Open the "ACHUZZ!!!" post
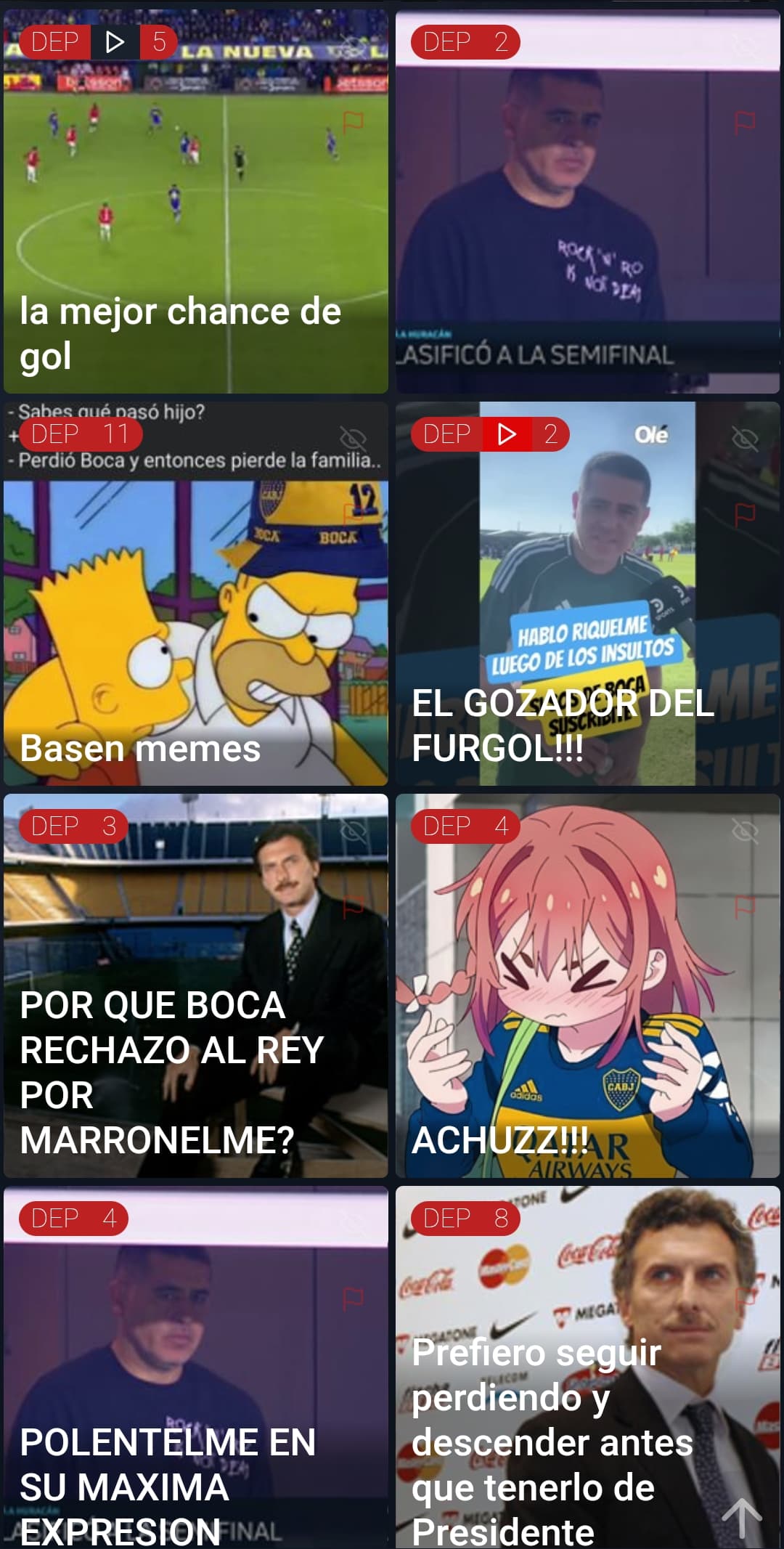This screenshot has height=1549, width=784. click(588, 986)
